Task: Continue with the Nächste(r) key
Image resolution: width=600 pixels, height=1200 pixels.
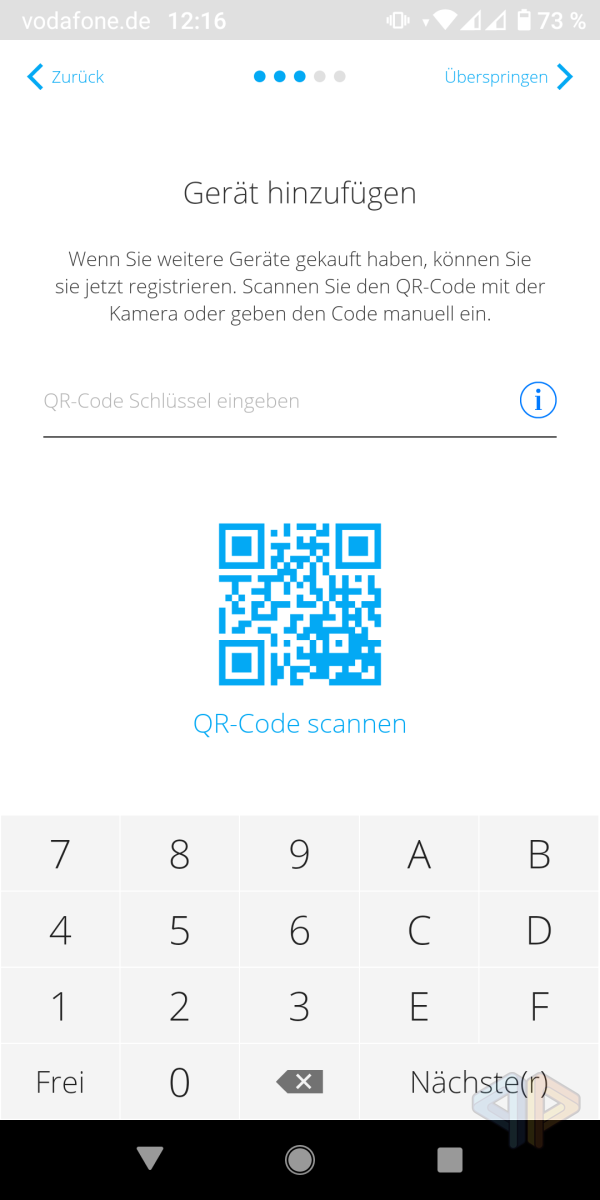Action: pyautogui.click(x=479, y=1082)
